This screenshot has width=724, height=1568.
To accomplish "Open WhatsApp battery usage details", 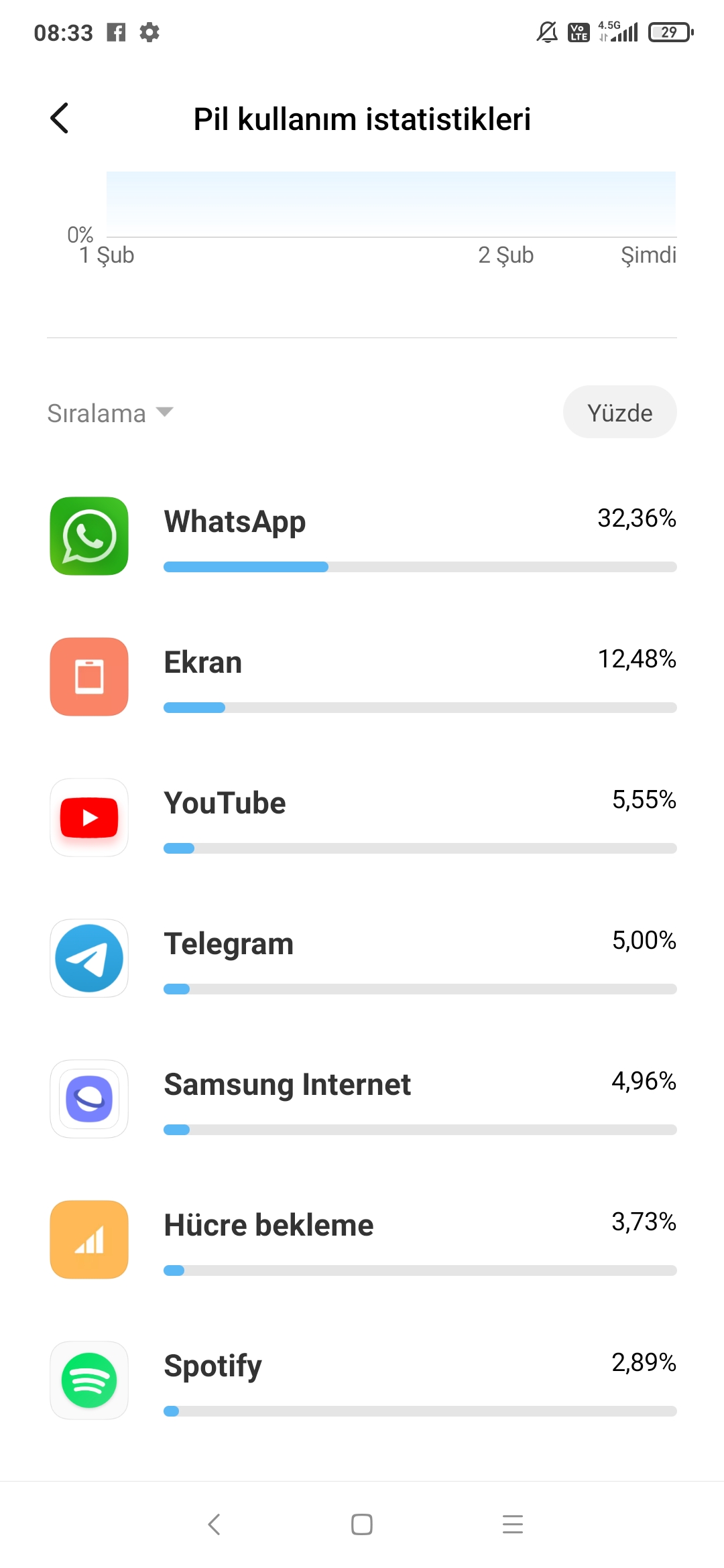I will point(362,537).
